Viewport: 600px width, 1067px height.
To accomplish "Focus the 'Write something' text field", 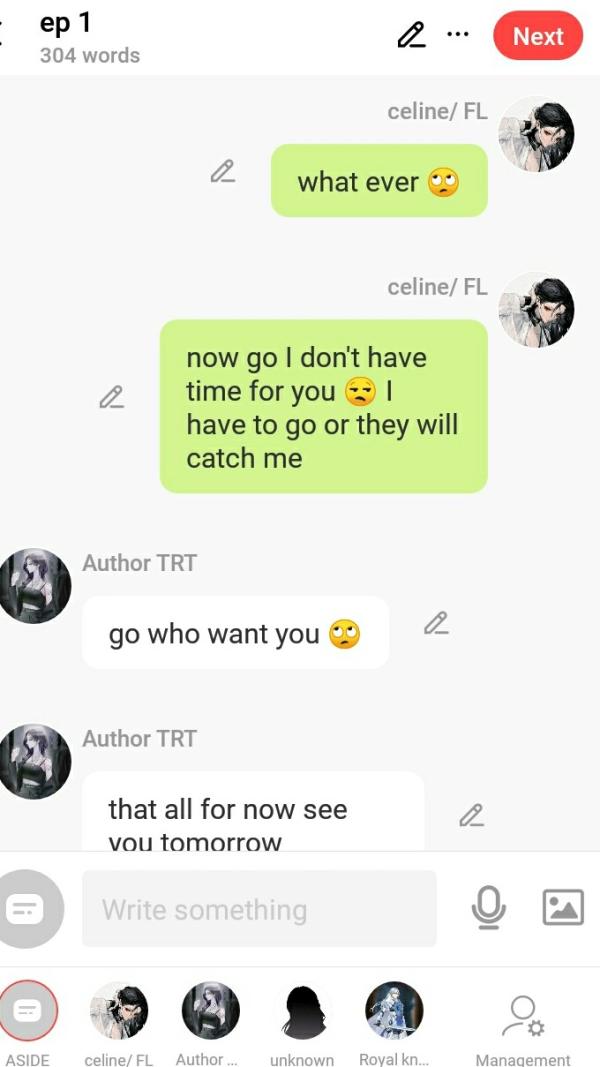I will [259, 909].
